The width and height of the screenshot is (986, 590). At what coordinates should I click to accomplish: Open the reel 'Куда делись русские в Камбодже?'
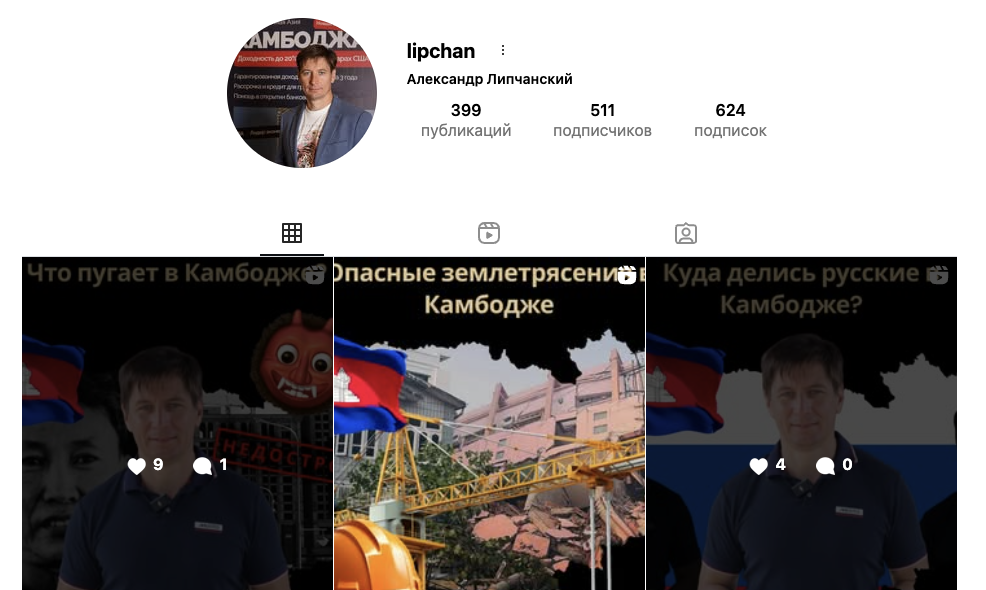[801, 423]
